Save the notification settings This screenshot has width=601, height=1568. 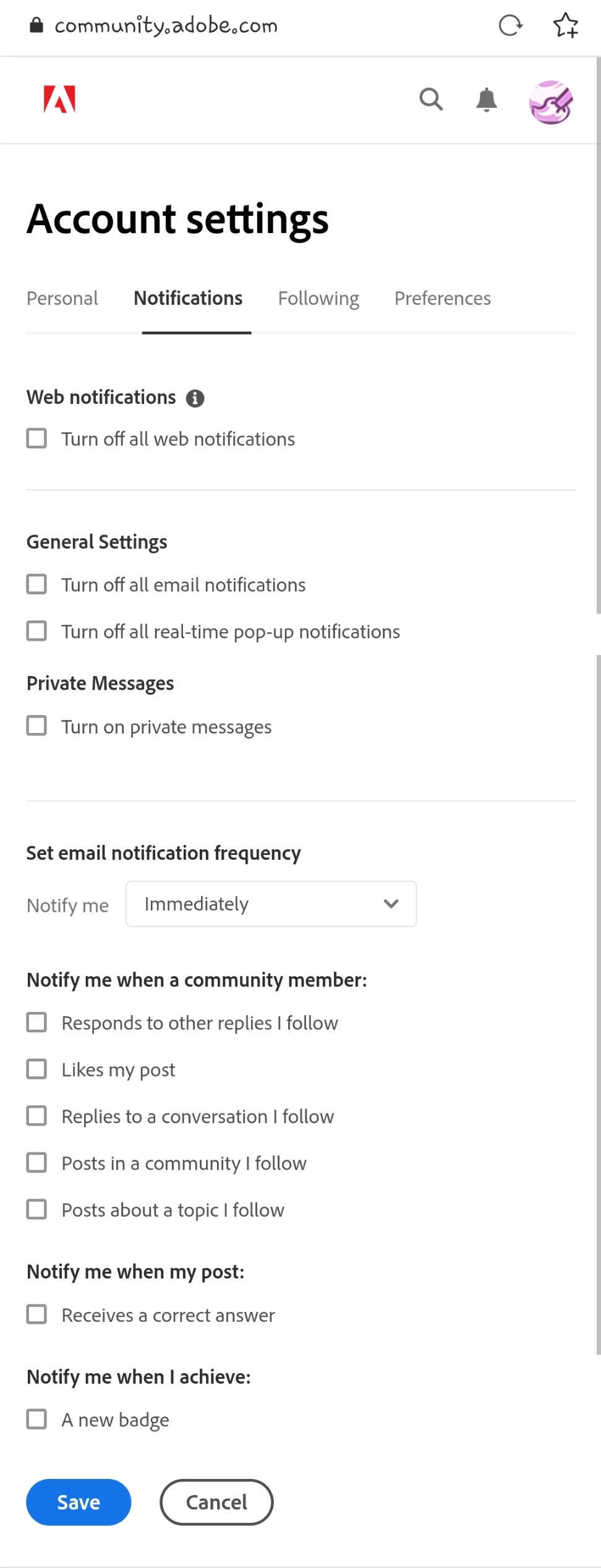click(x=79, y=1502)
